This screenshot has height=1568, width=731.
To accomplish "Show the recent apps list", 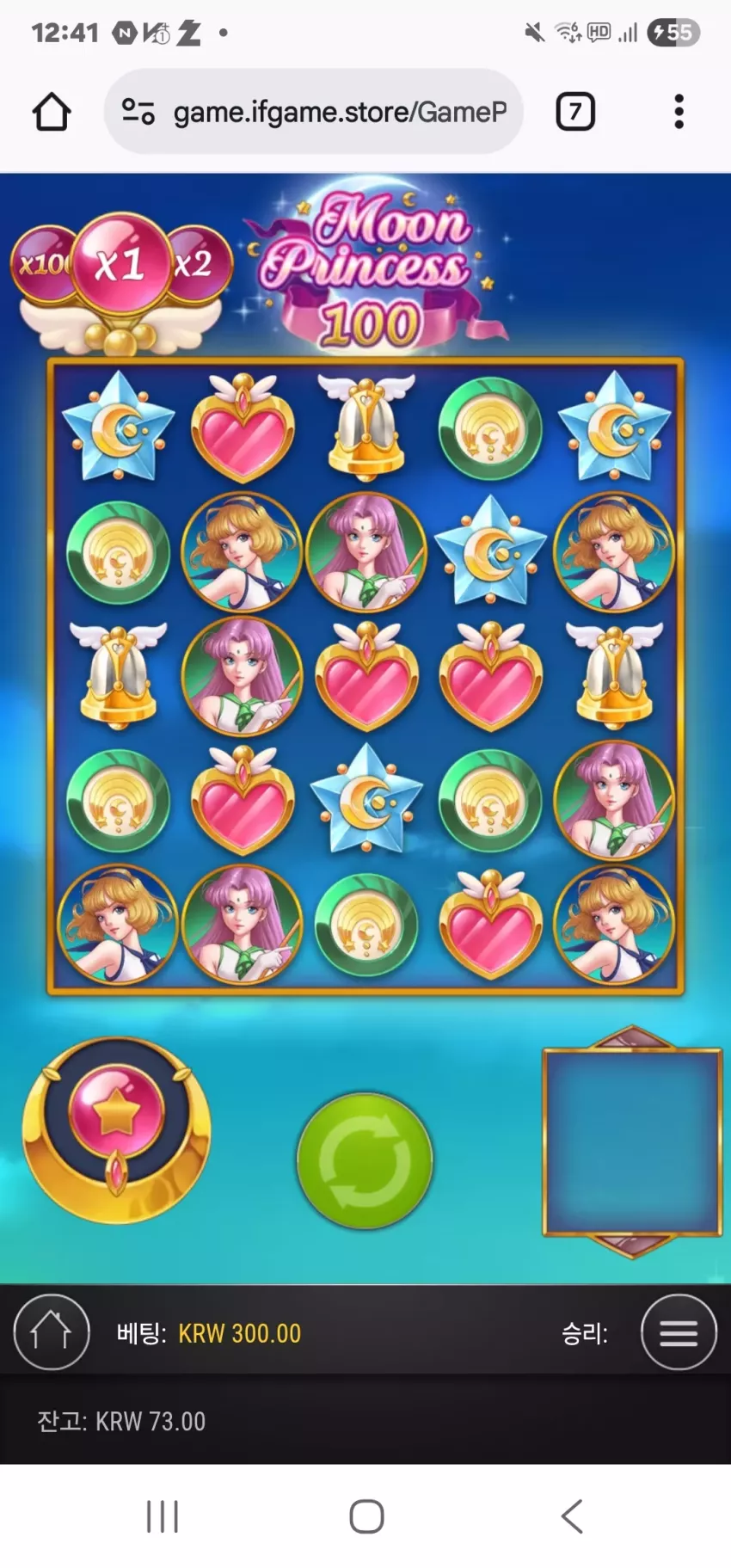I will pyautogui.click(x=162, y=1516).
